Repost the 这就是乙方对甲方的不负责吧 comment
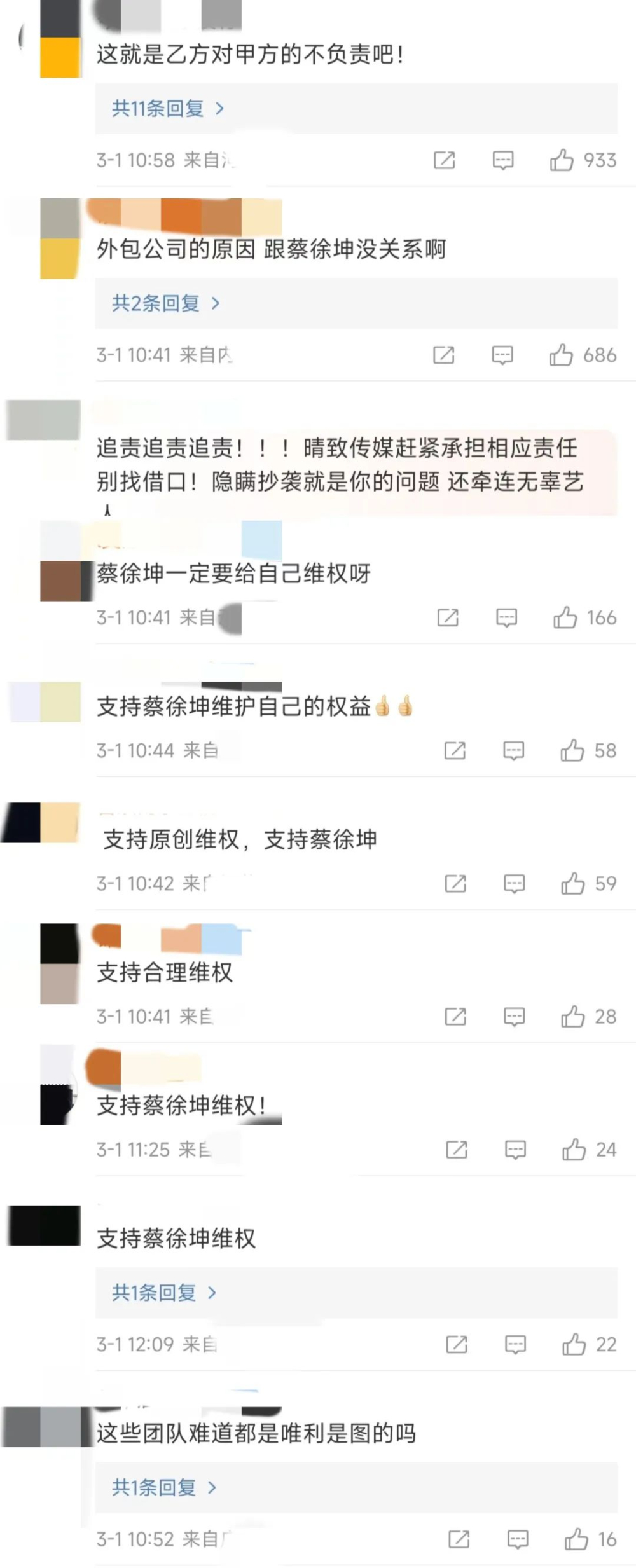The height and width of the screenshot is (1568, 636). click(x=444, y=160)
